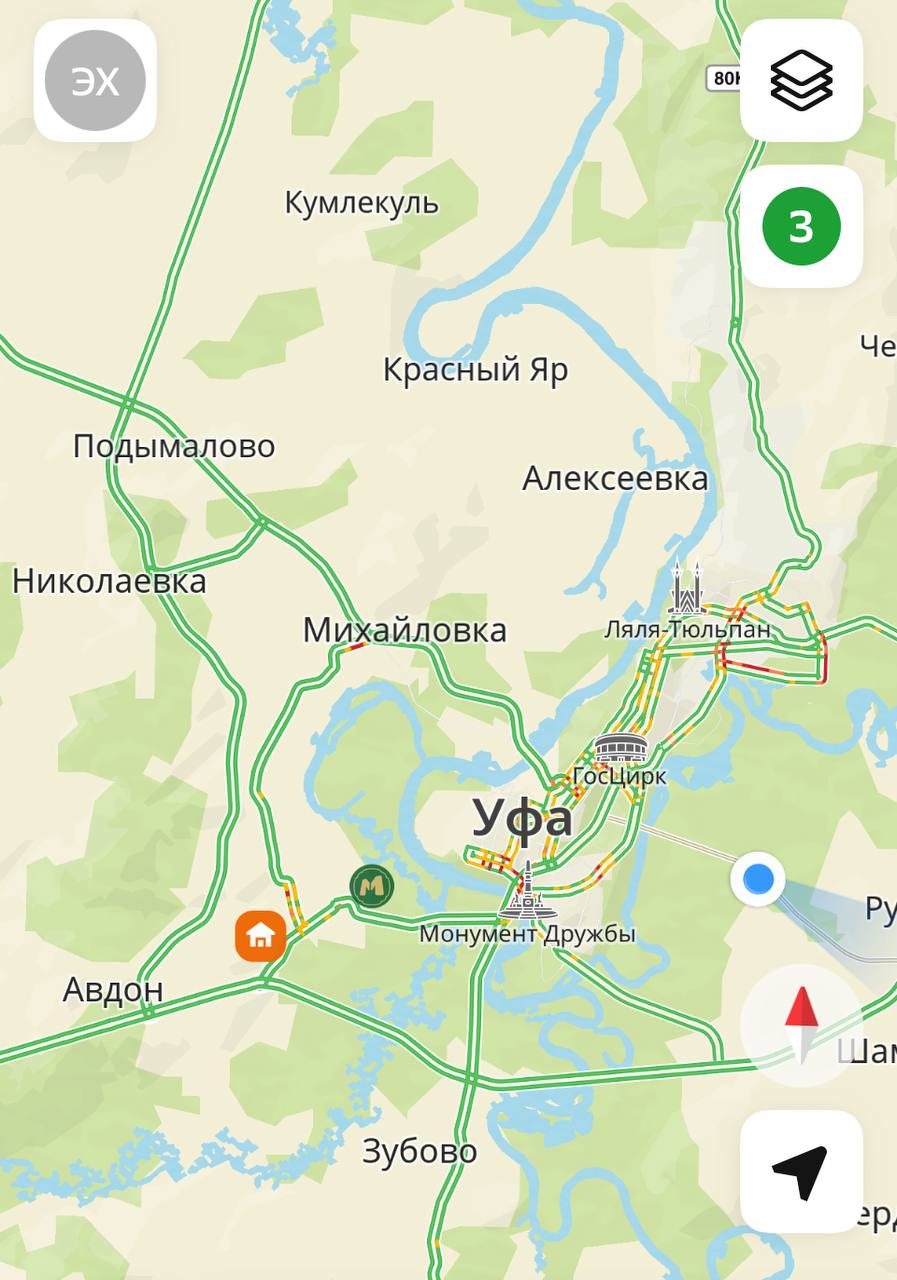Center the map on my location

tap(801, 1171)
